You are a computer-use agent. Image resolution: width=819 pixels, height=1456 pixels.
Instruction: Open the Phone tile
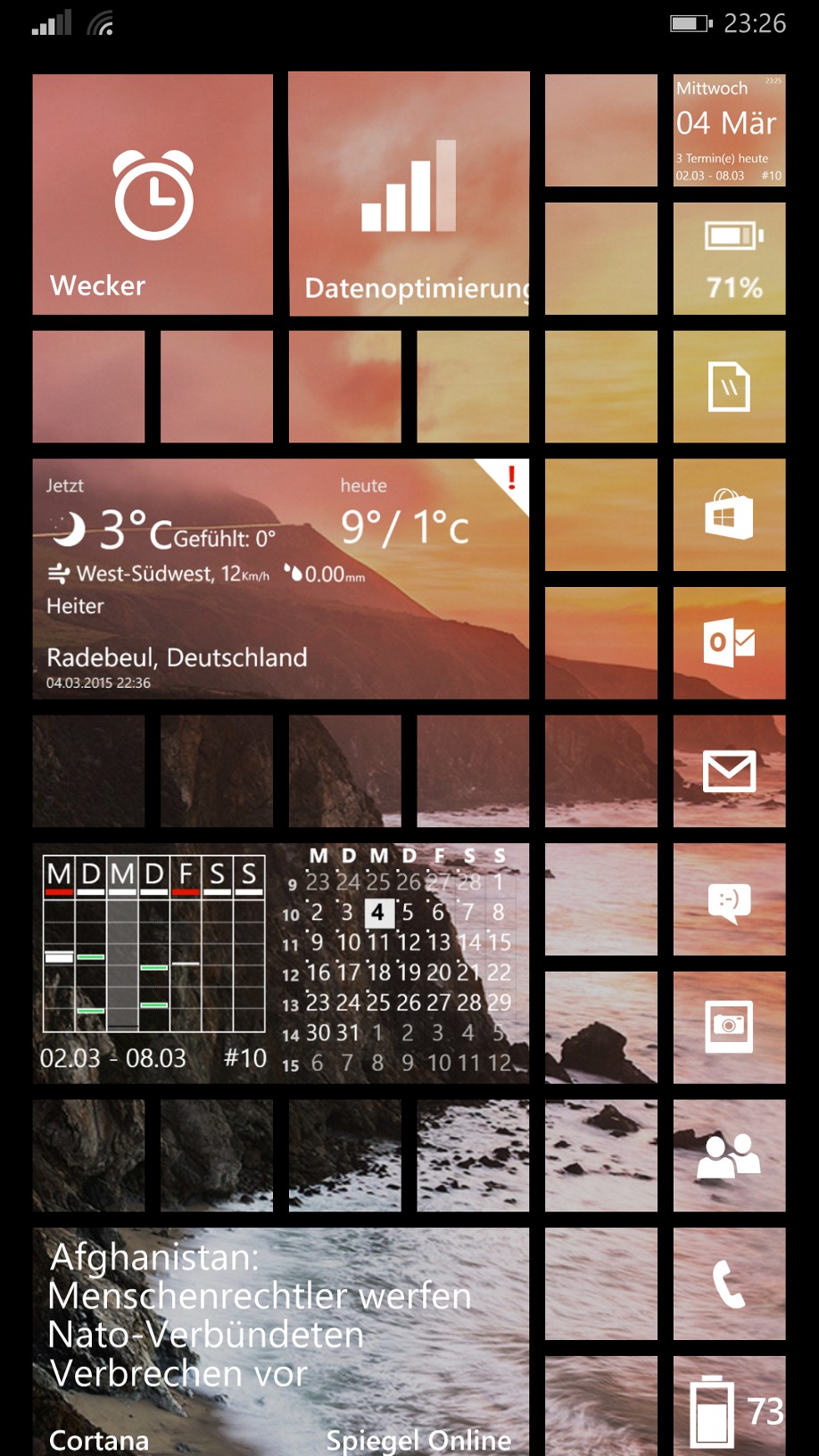coord(729,1283)
